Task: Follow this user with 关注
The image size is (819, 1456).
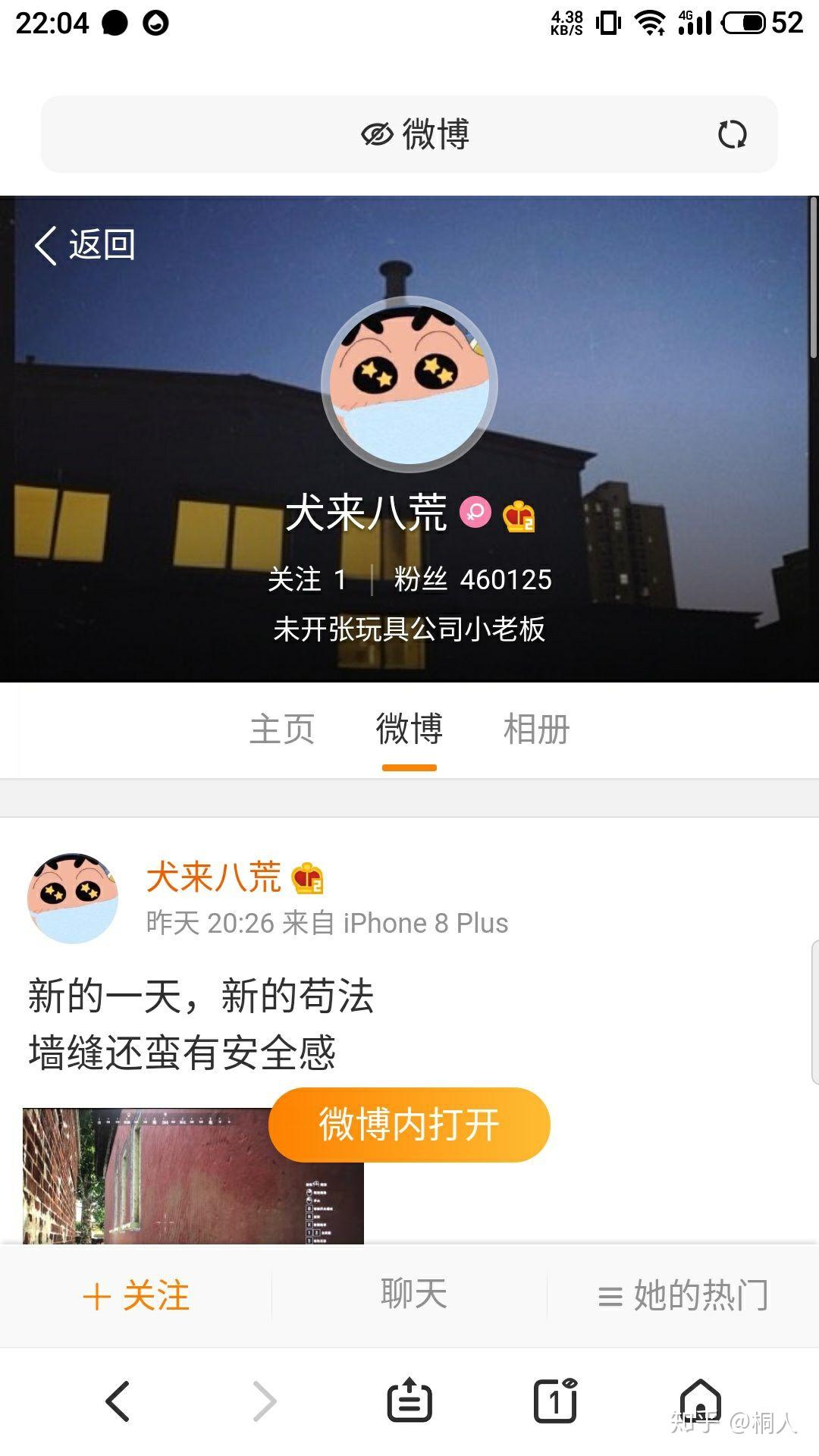Action: (136, 1295)
